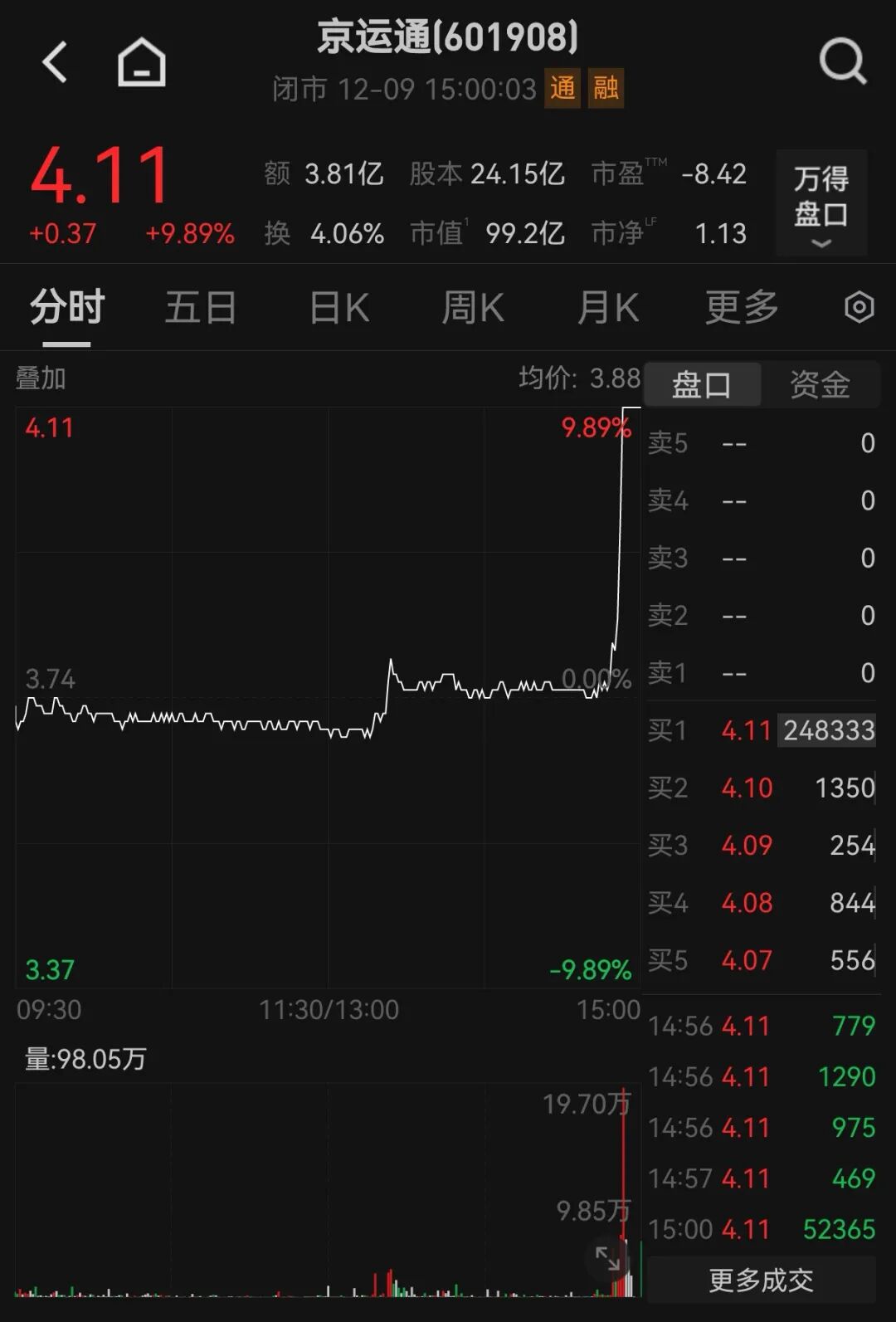This screenshot has width=896, height=1322.
Task: Show the 月K chart tab
Action: pos(608,308)
